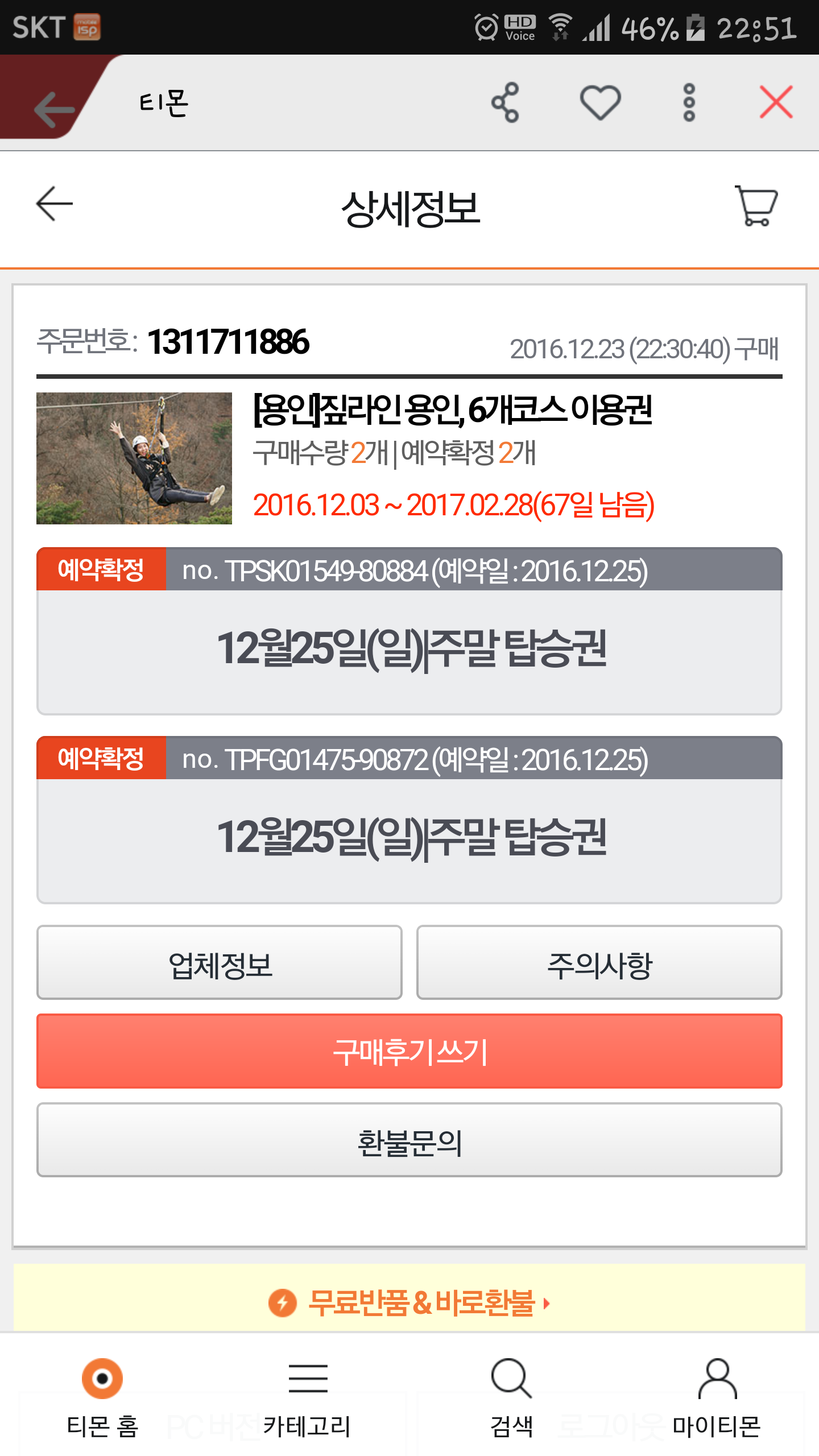Viewport: 819px width, 1456px height.
Task: Open 주의사항 precautions
Action: [599, 962]
